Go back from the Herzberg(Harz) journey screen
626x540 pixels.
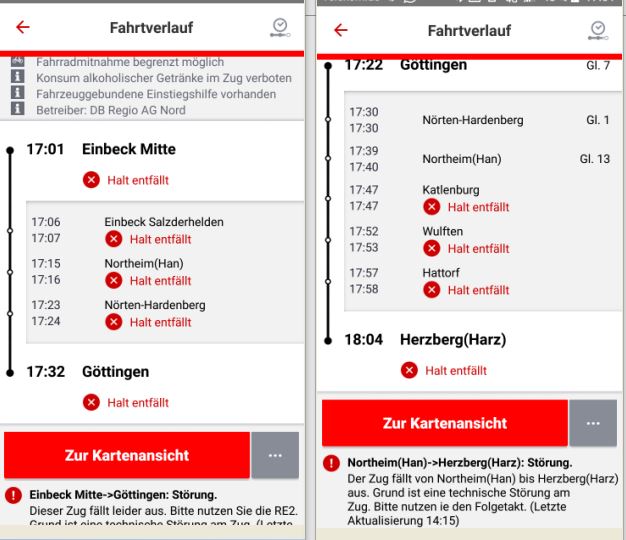(341, 31)
